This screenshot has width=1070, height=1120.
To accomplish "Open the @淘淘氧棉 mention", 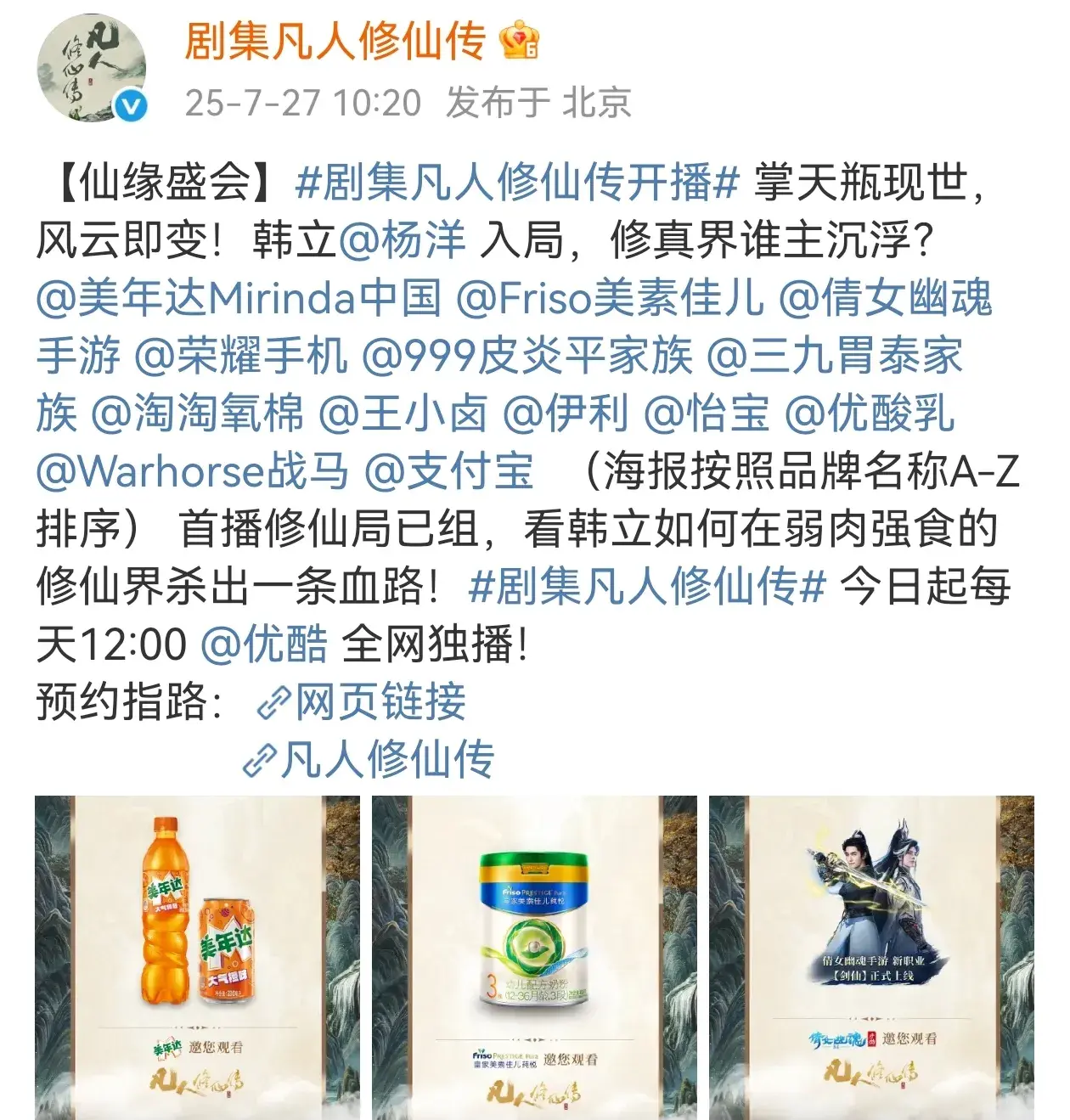I will pyautogui.click(x=196, y=414).
